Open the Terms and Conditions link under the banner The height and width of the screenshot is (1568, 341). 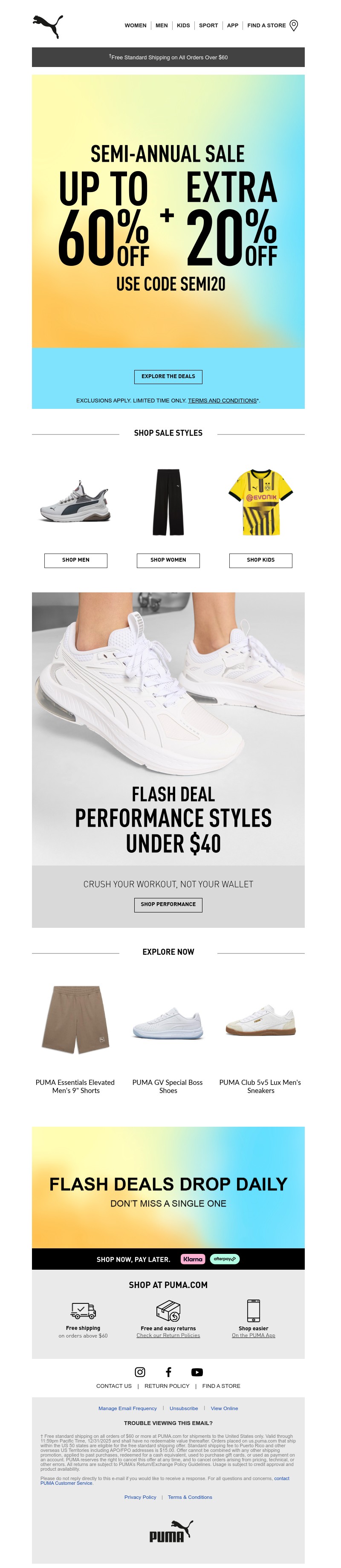[x=222, y=400]
